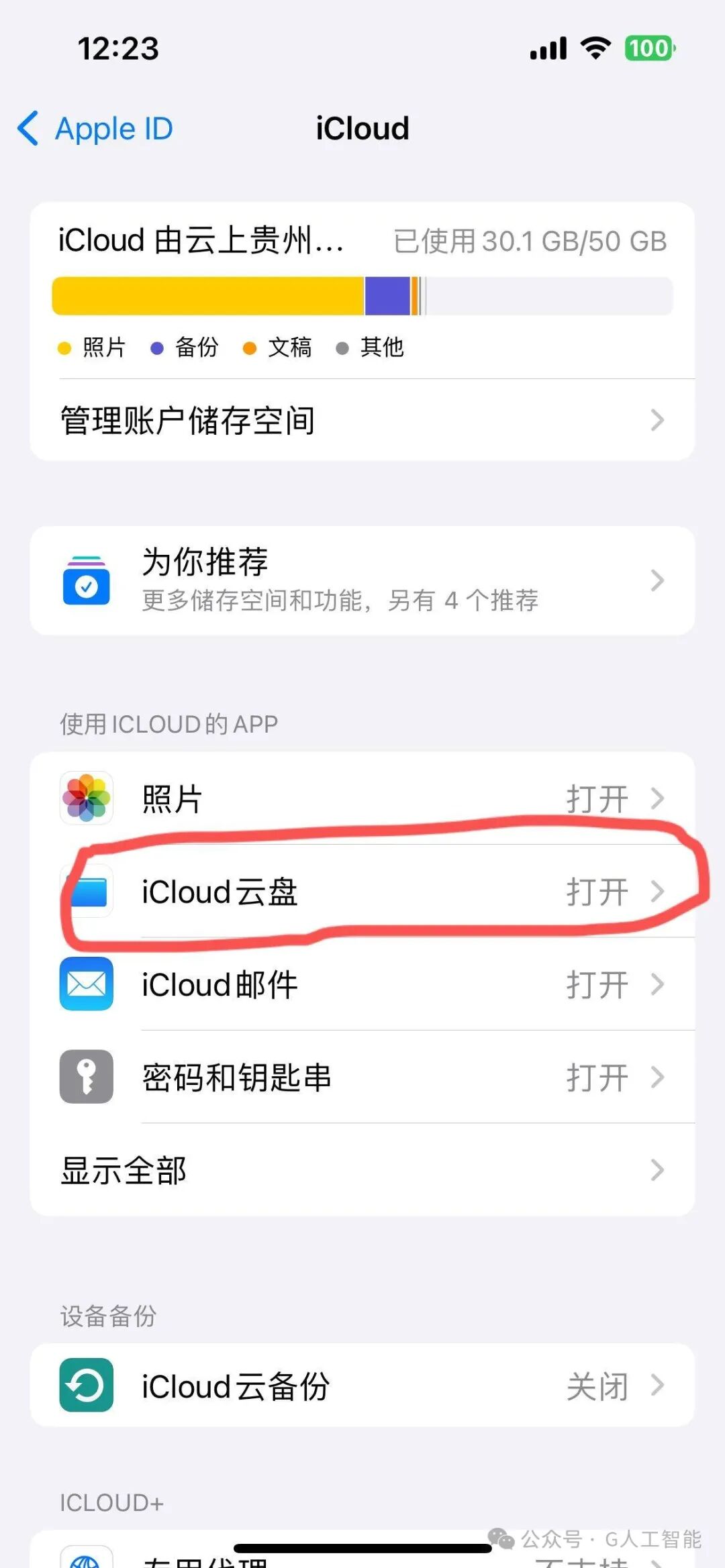Open the 为你推荐 recommendations
The height and width of the screenshot is (1568, 725).
coord(362,580)
